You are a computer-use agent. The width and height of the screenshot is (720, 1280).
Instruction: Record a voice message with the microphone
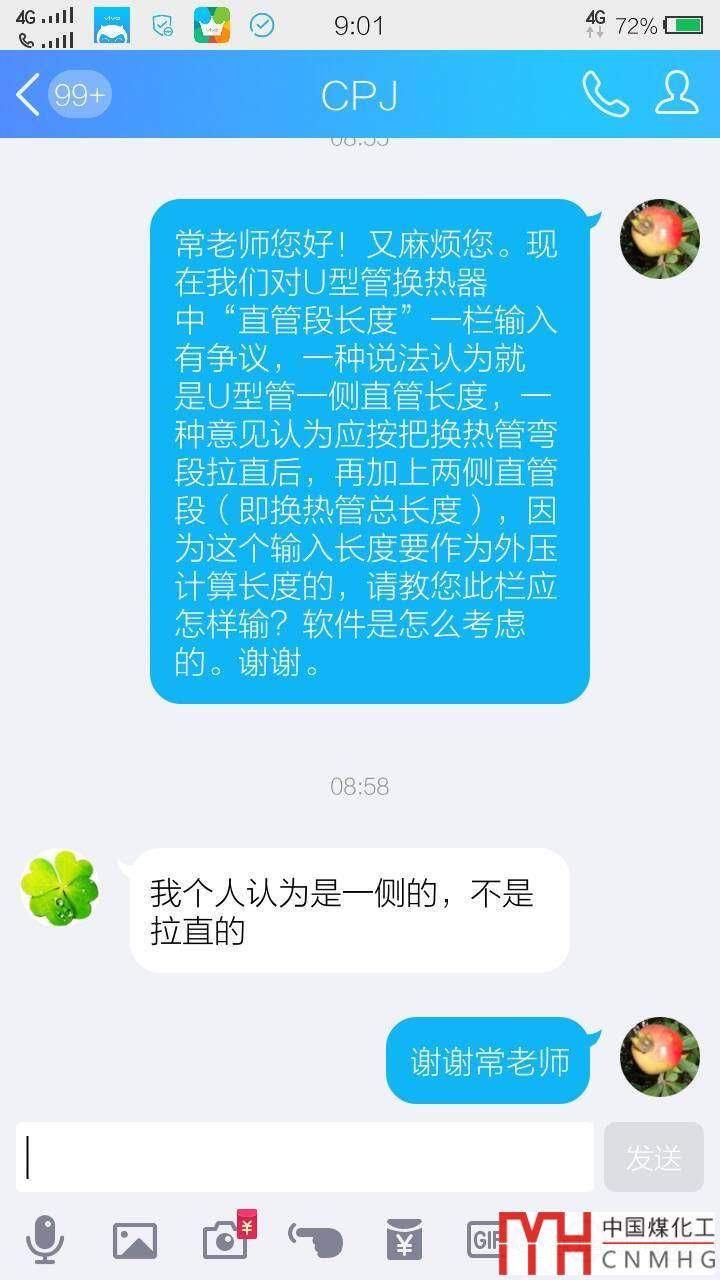tap(44, 1240)
